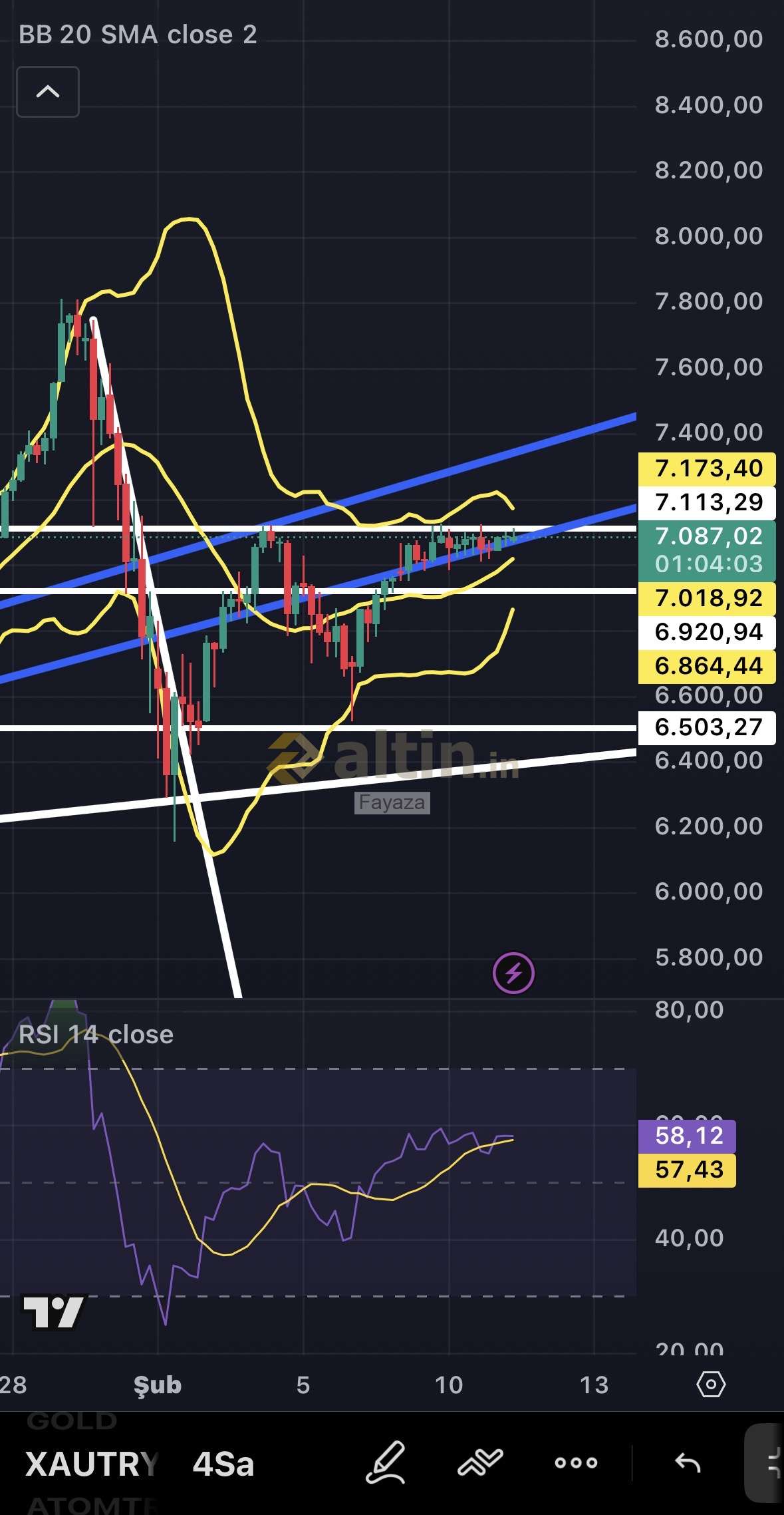Tap the purple lightning go-to-realtime icon
Viewport: 784px width, 1515px height.
click(513, 973)
